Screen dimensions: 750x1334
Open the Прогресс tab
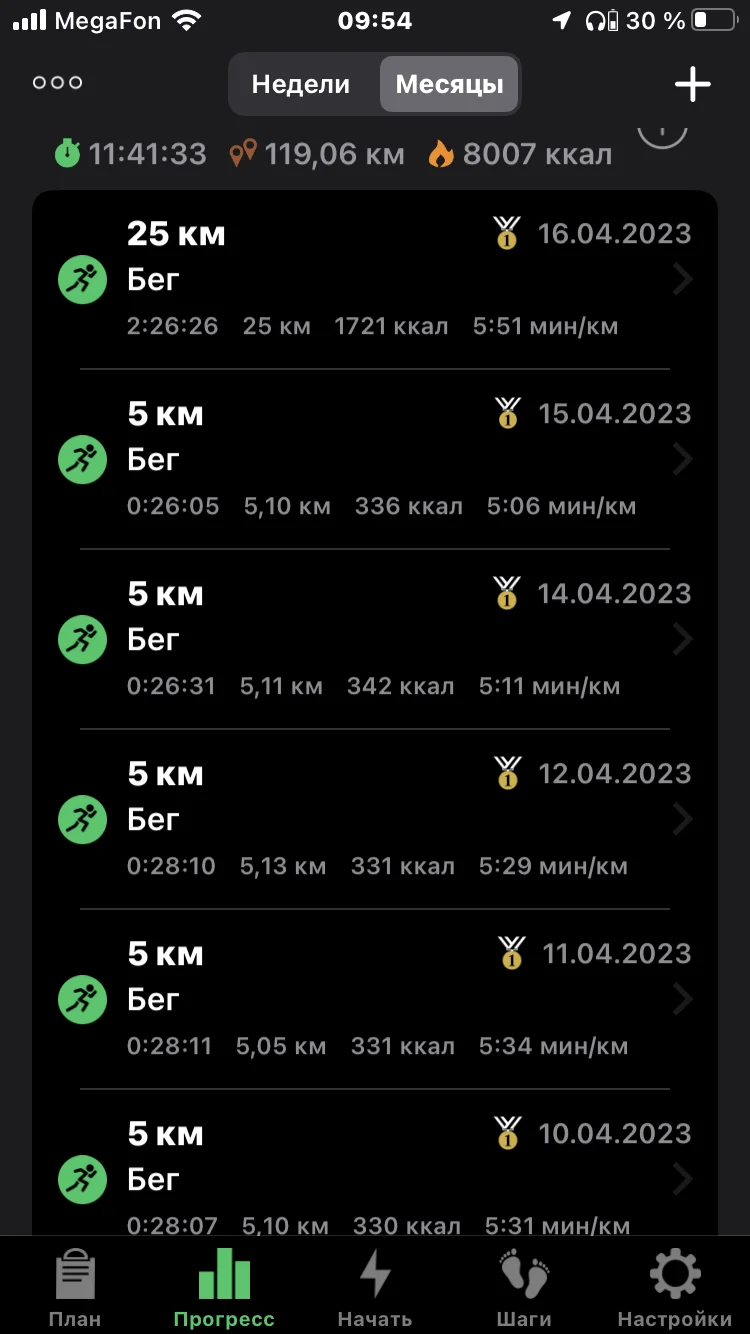[224, 1288]
